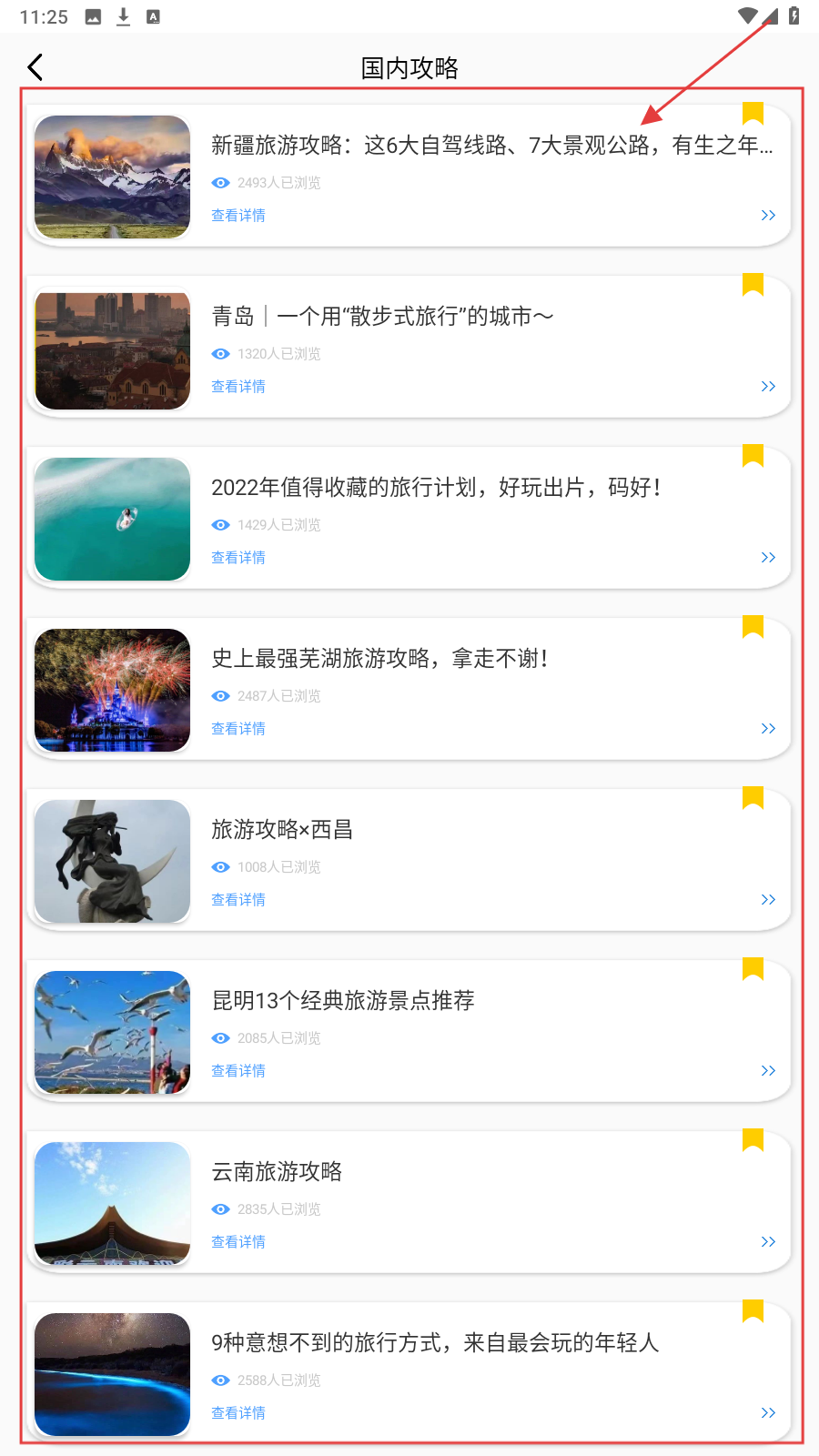819x1456 pixels.
Task: Tap 查看详情 under 青岛 guide
Action: click(238, 387)
